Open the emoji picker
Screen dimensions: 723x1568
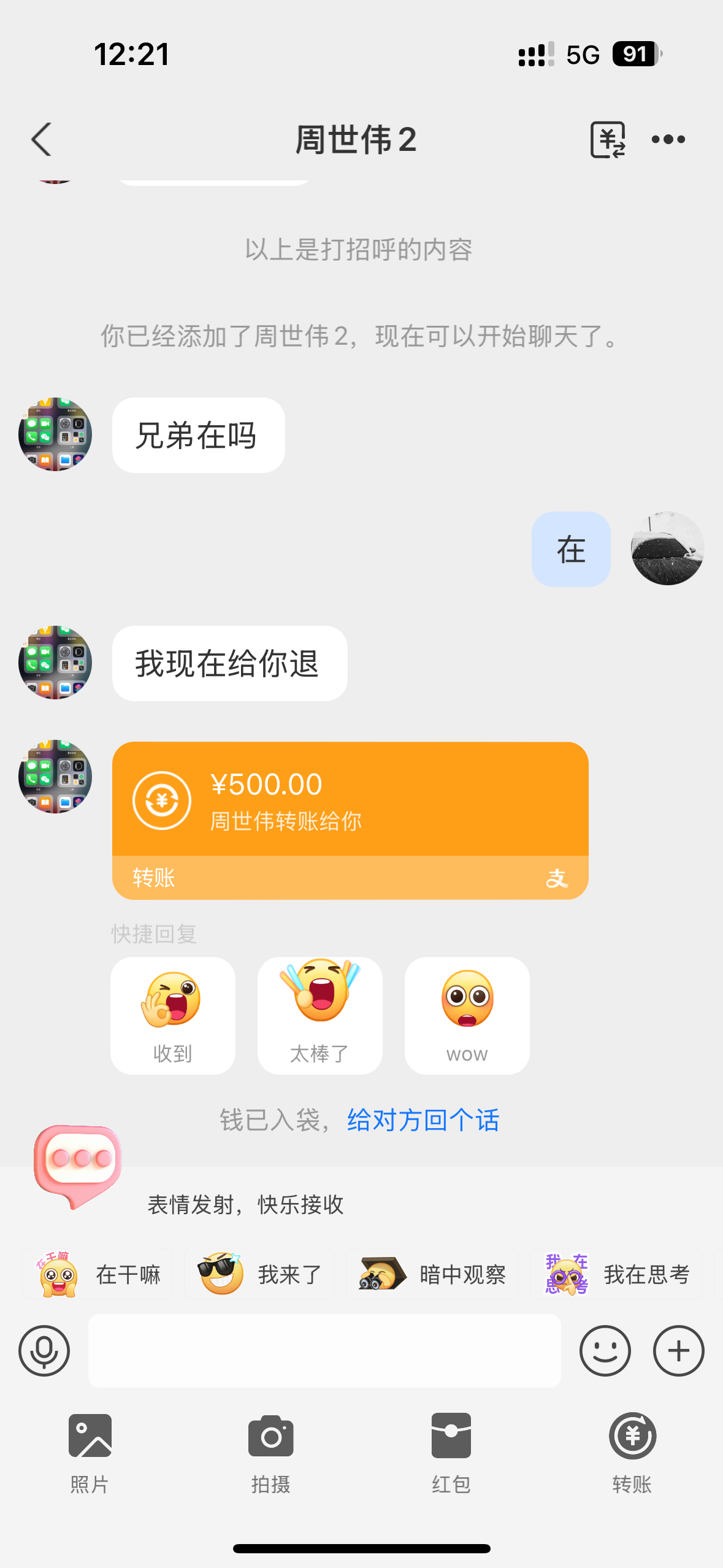[x=605, y=1350]
